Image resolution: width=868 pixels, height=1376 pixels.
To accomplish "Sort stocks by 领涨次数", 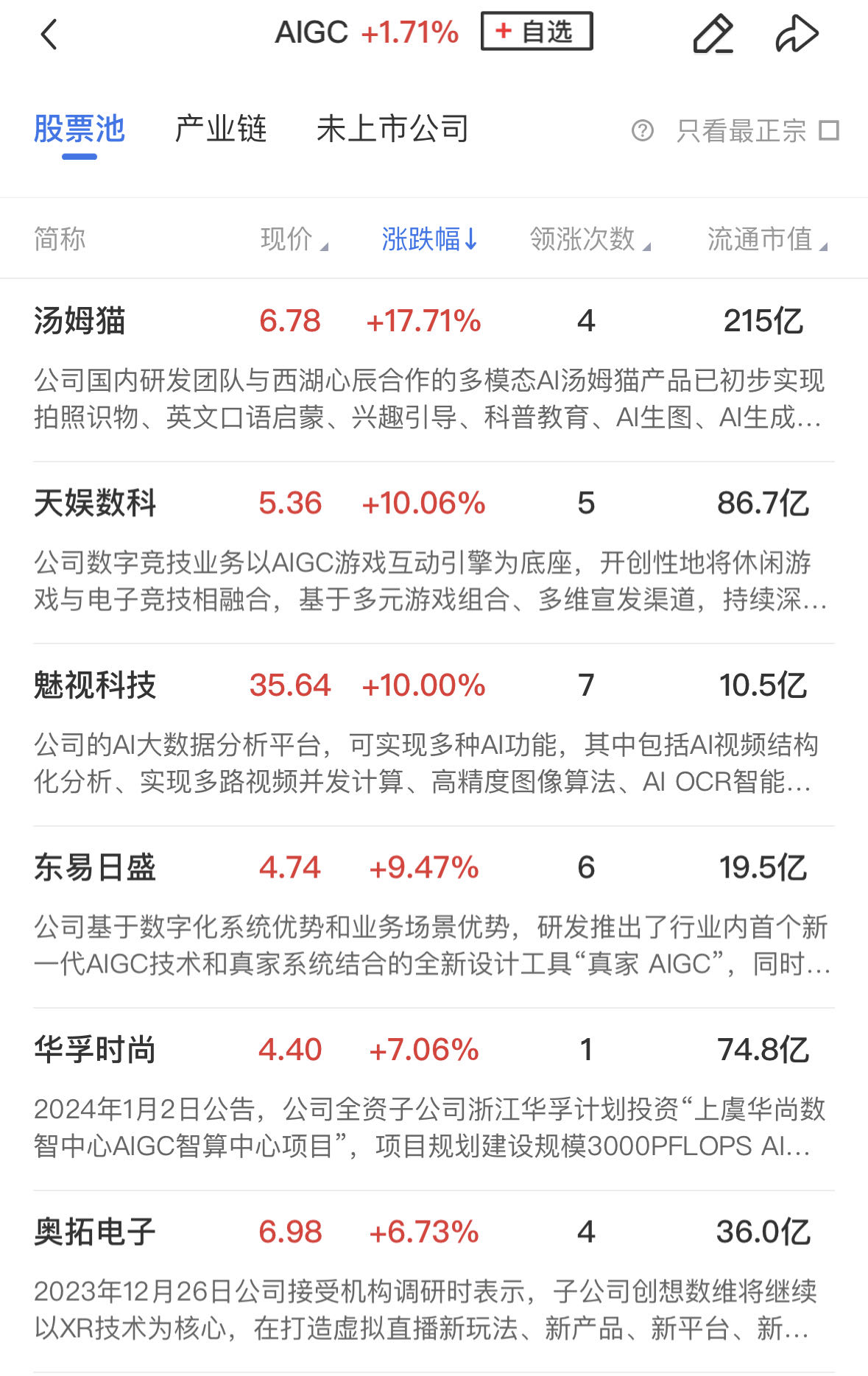I will coord(590,239).
